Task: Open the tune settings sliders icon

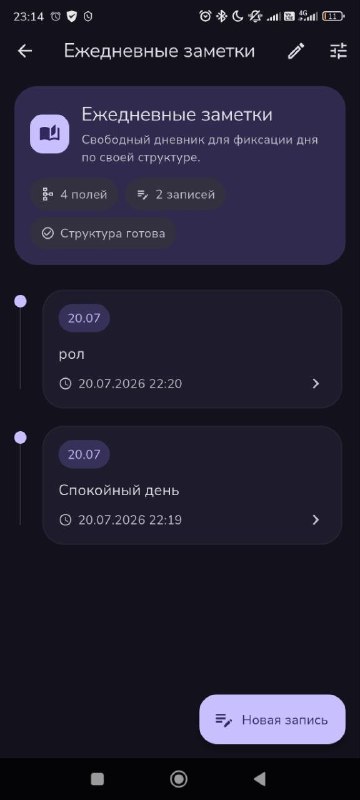Action: coord(338,51)
